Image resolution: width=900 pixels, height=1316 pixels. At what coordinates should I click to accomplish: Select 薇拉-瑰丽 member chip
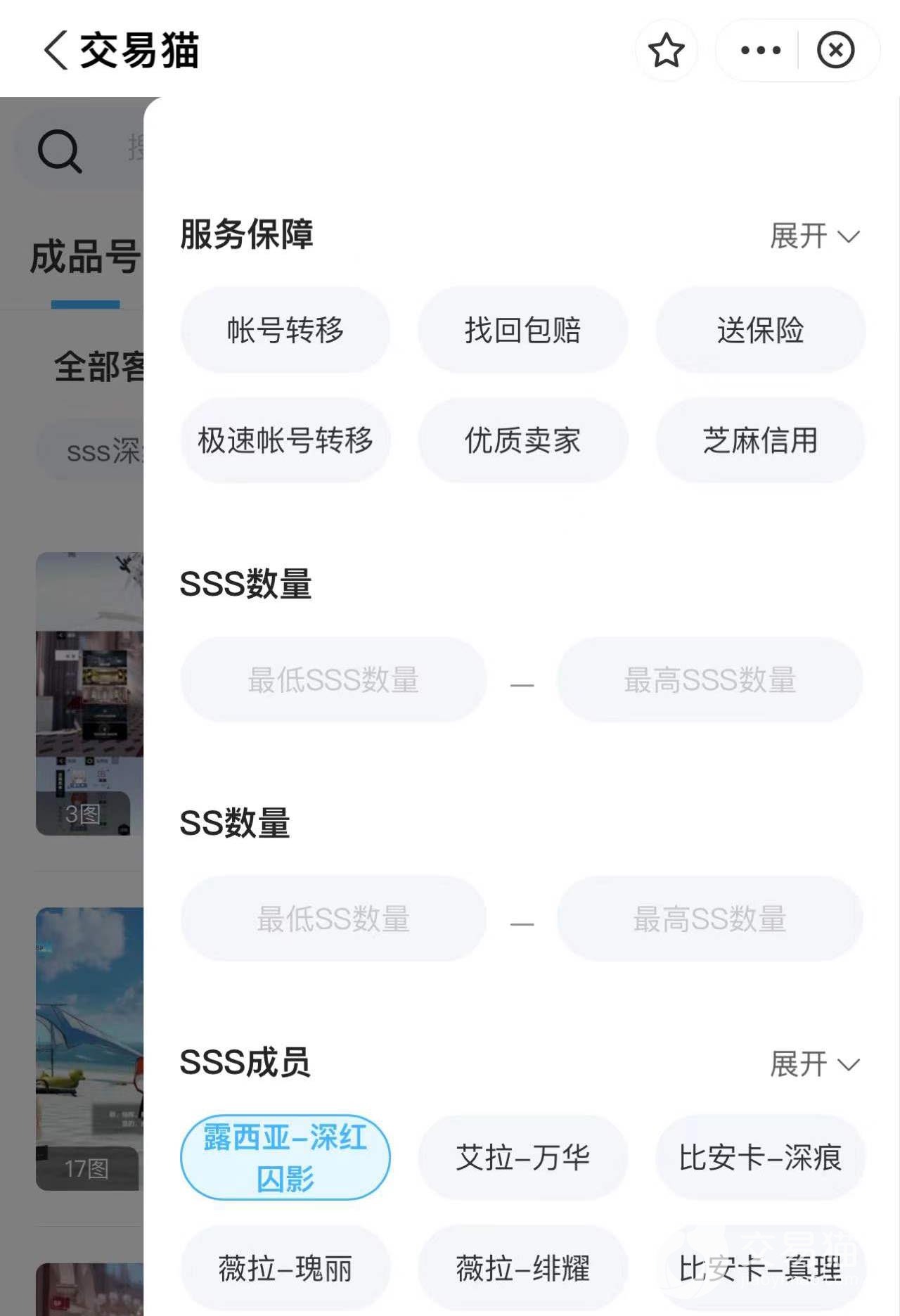285,1268
